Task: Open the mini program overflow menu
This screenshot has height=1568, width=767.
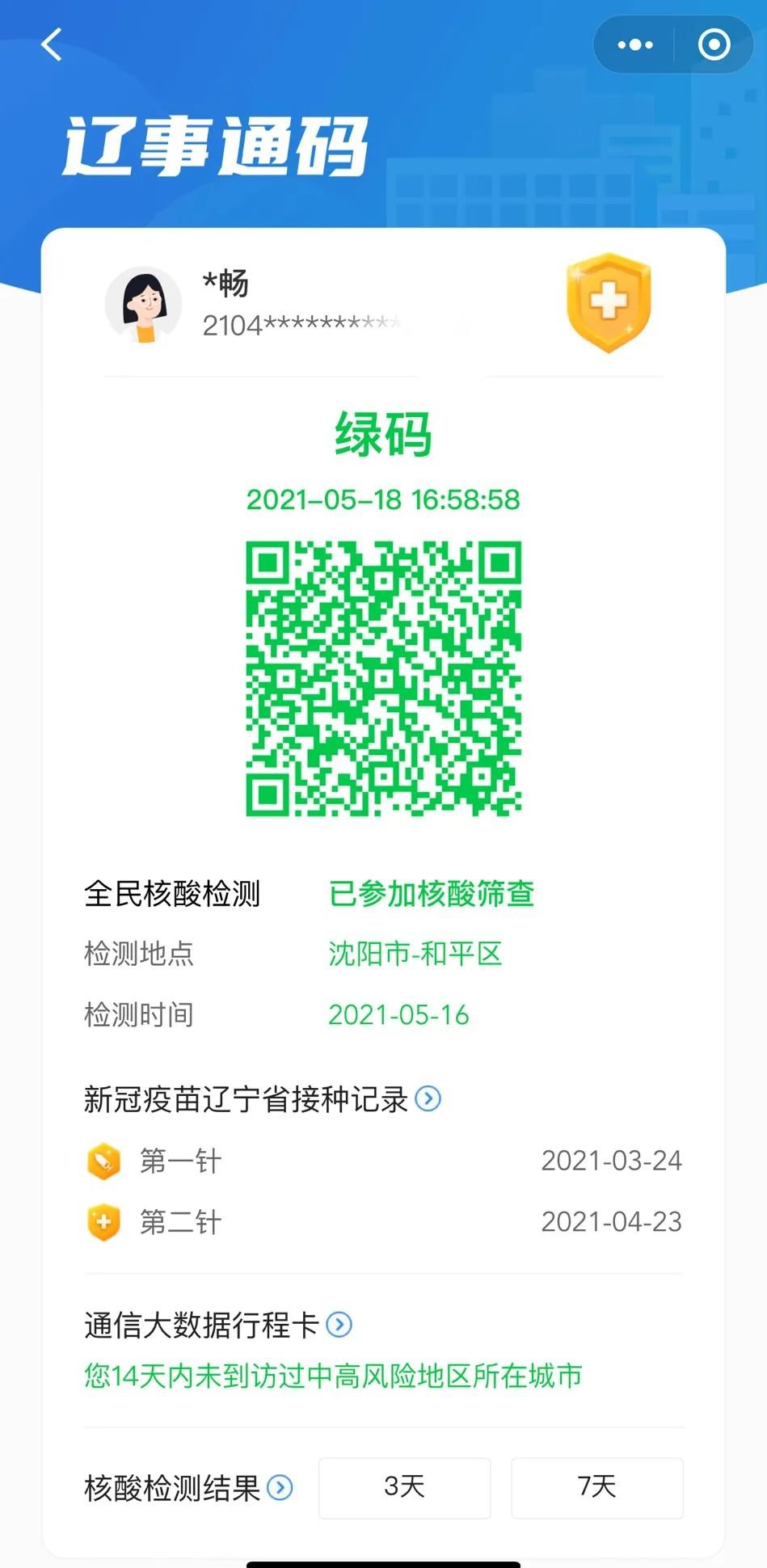Action: tap(635, 45)
